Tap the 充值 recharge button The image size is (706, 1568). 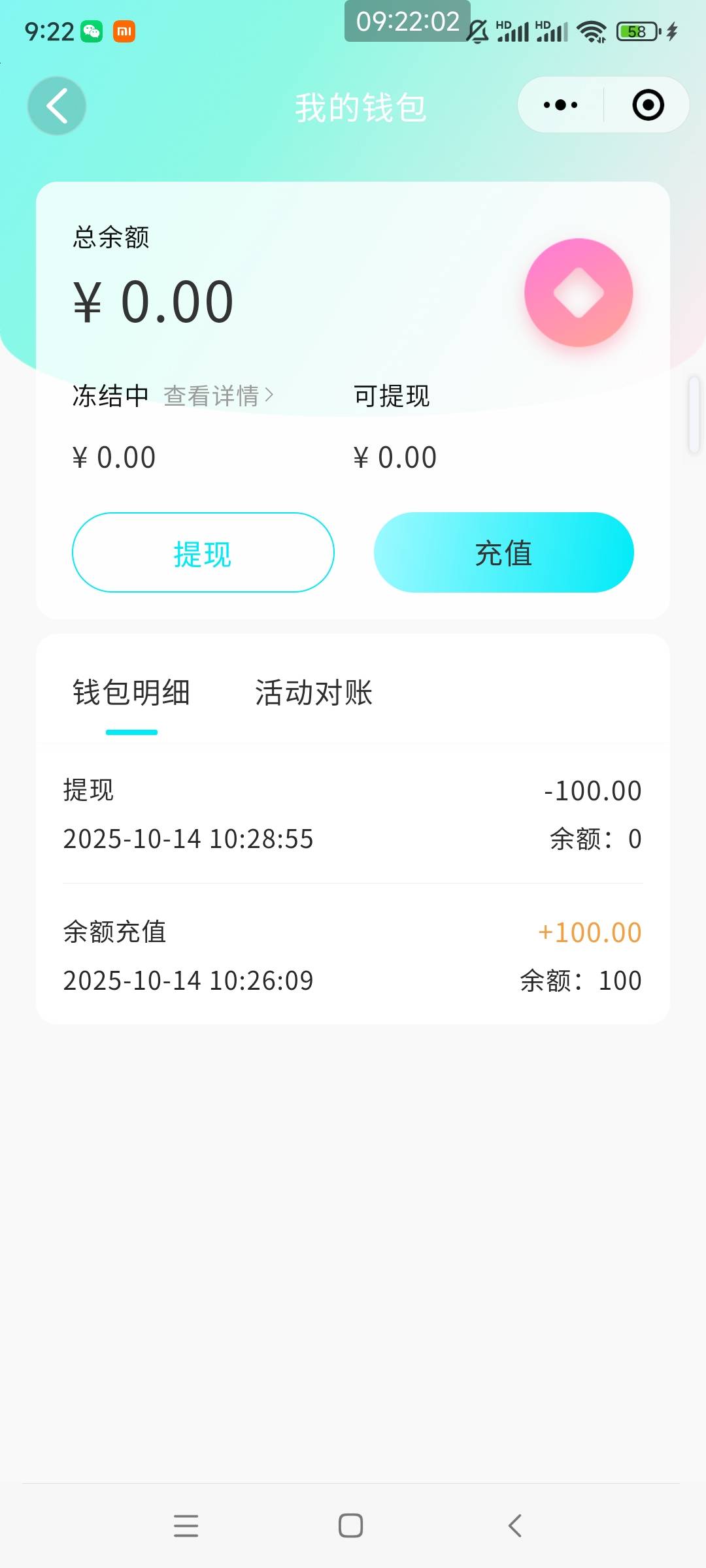(x=503, y=553)
